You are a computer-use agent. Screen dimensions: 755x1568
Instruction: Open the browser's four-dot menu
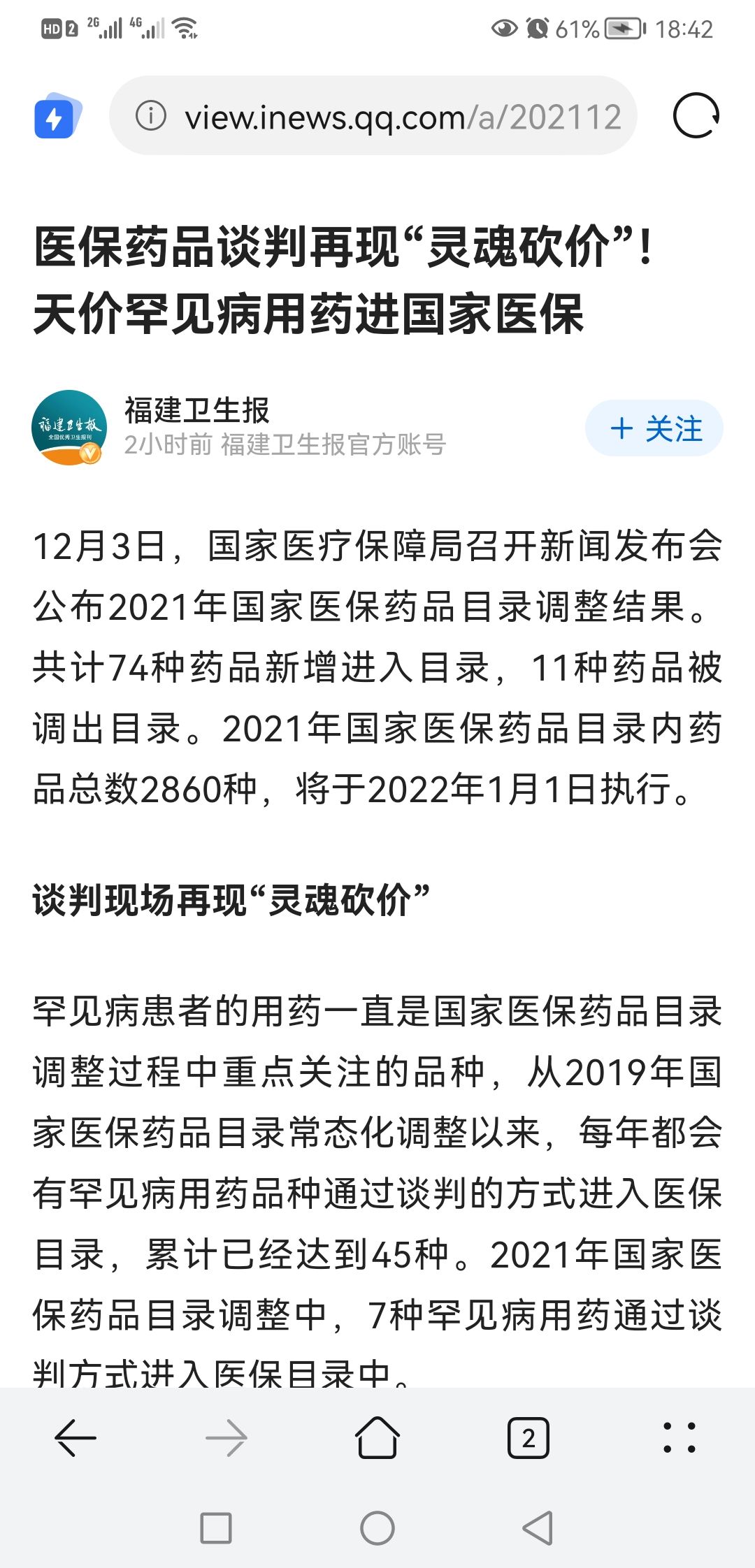click(679, 1438)
